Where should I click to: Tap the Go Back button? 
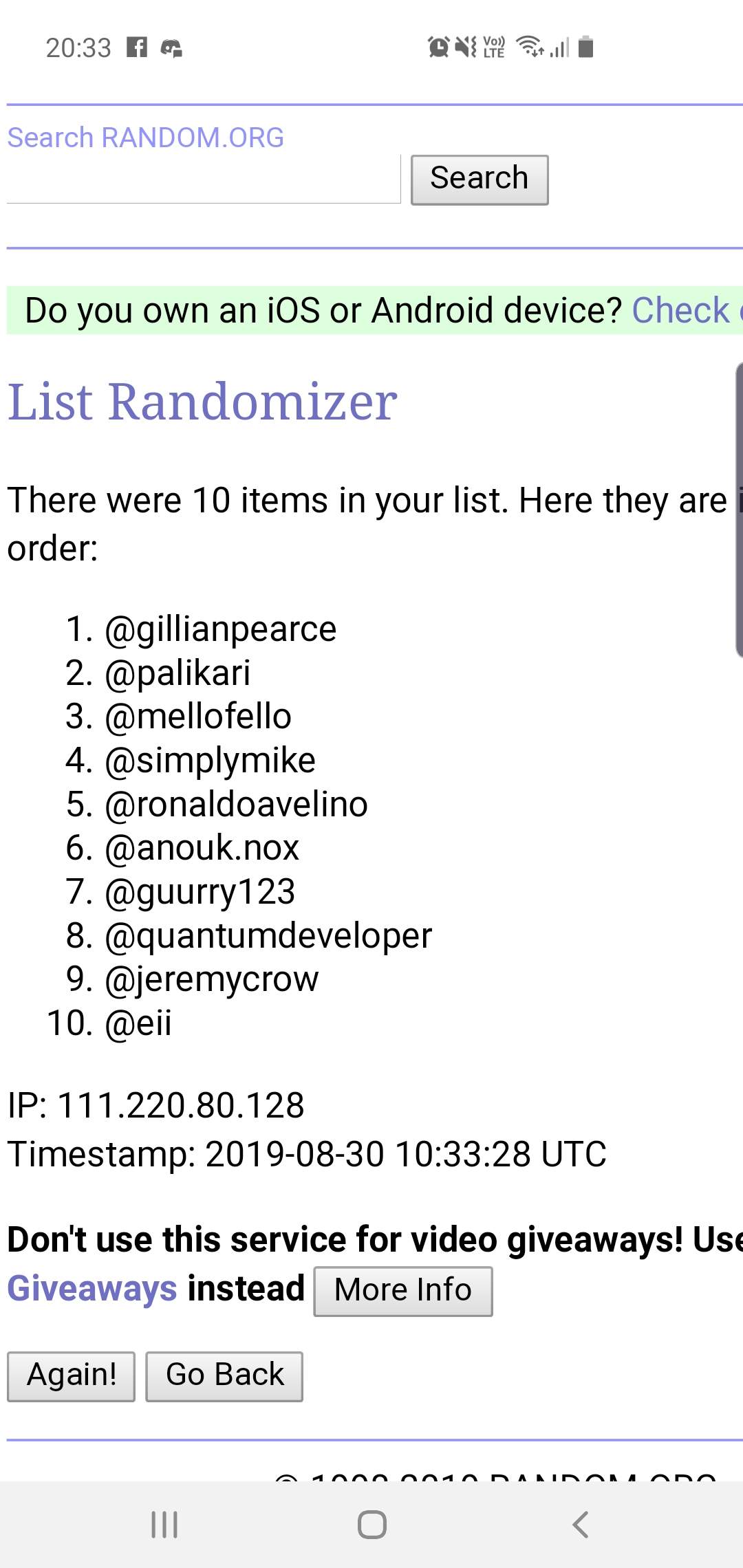[x=224, y=1375]
